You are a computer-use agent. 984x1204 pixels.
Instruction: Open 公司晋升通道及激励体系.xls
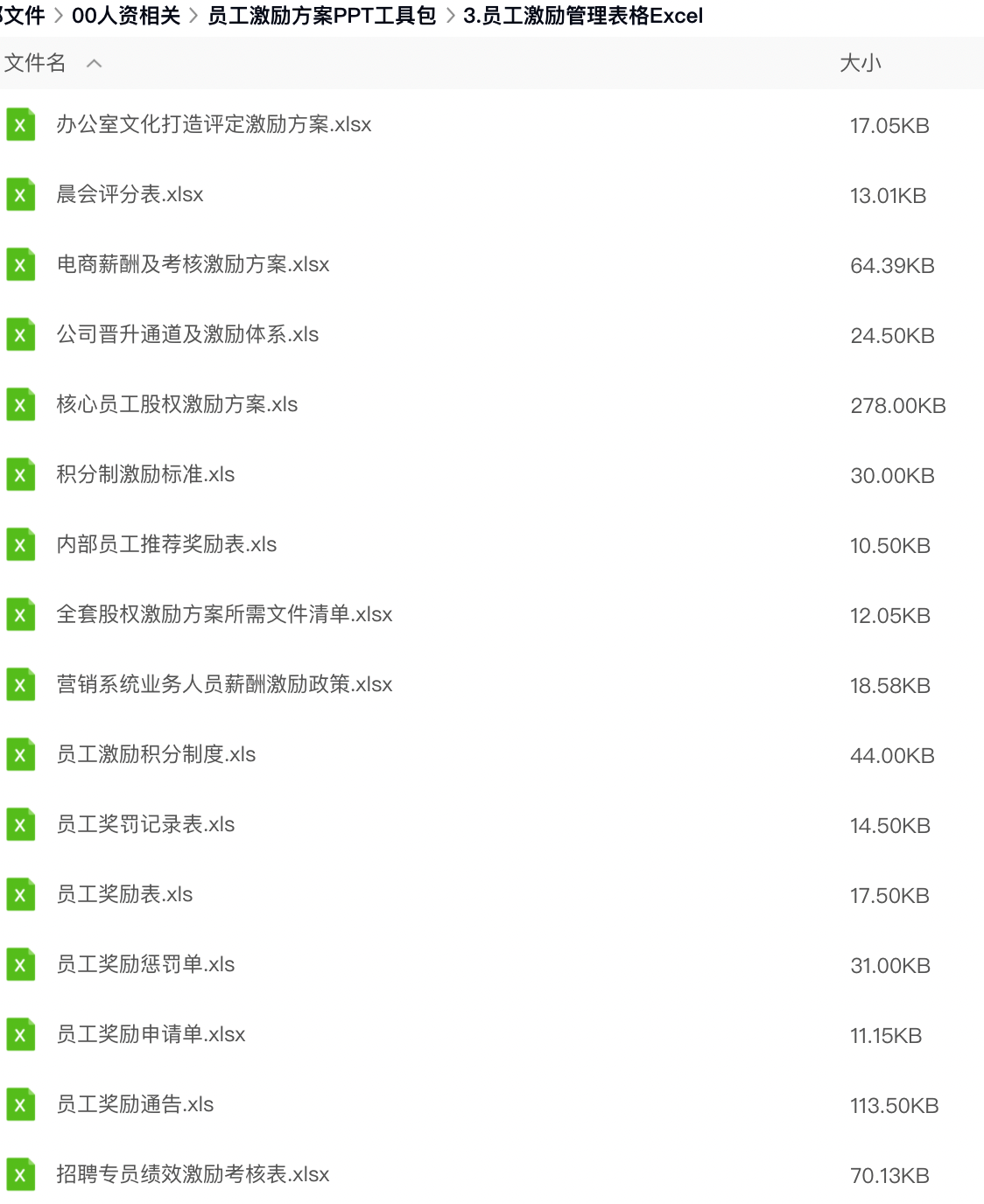pyautogui.click(x=187, y=334)
